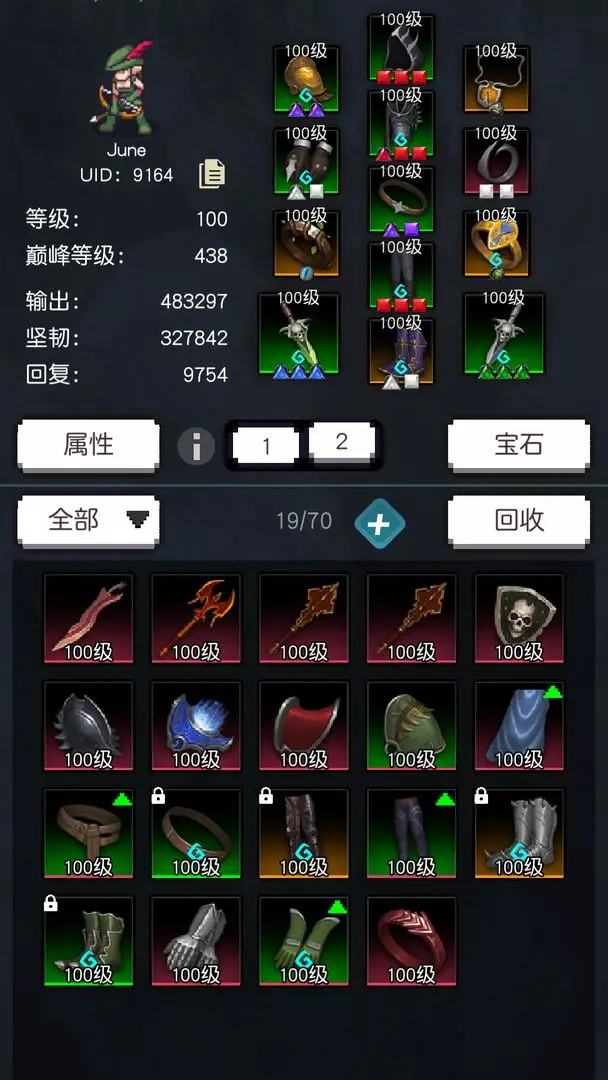
Task: Select the silver gauntlets in inventory
Action: point(196,942)
